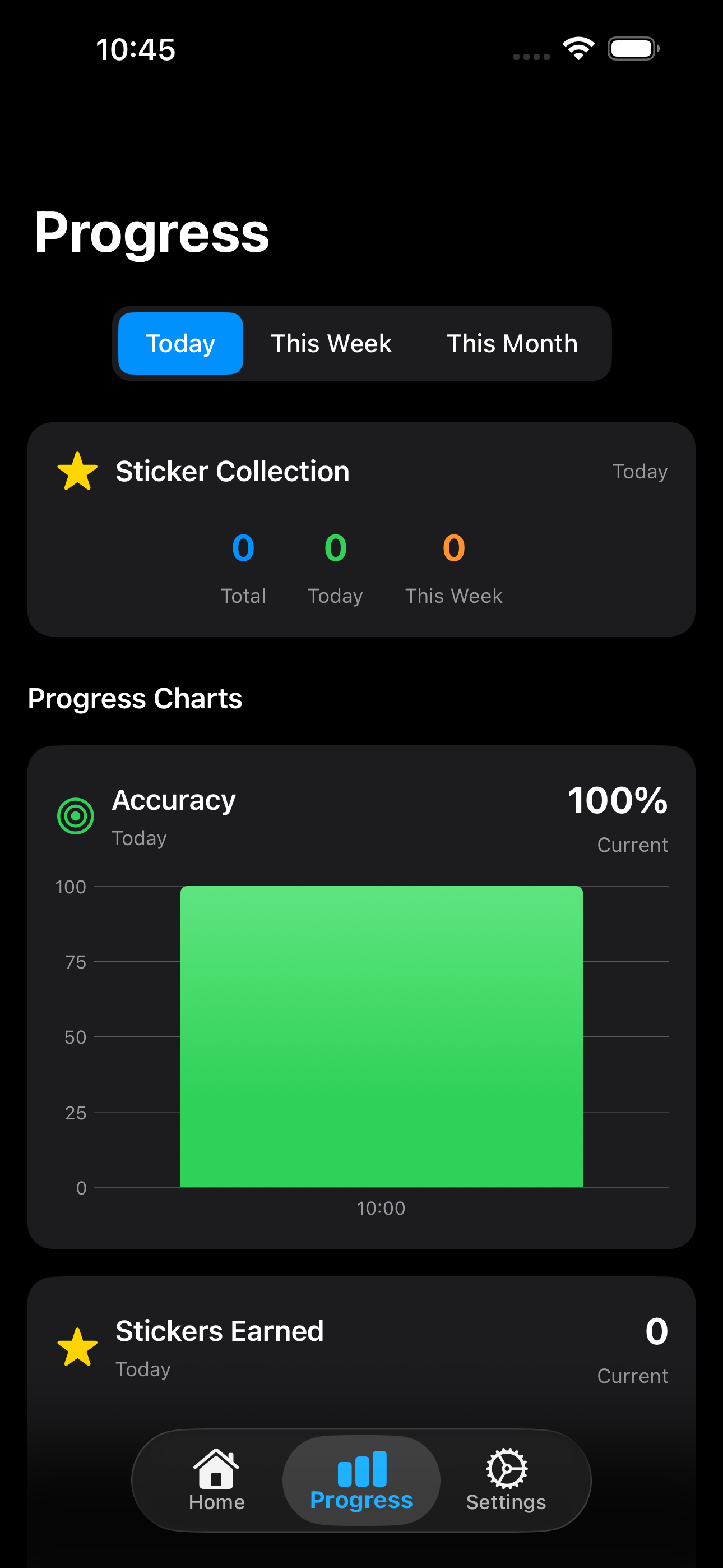This screenshot has width=723, height=1568.
Task: Tap the blue Total count zero
Action: click(243, 548)
